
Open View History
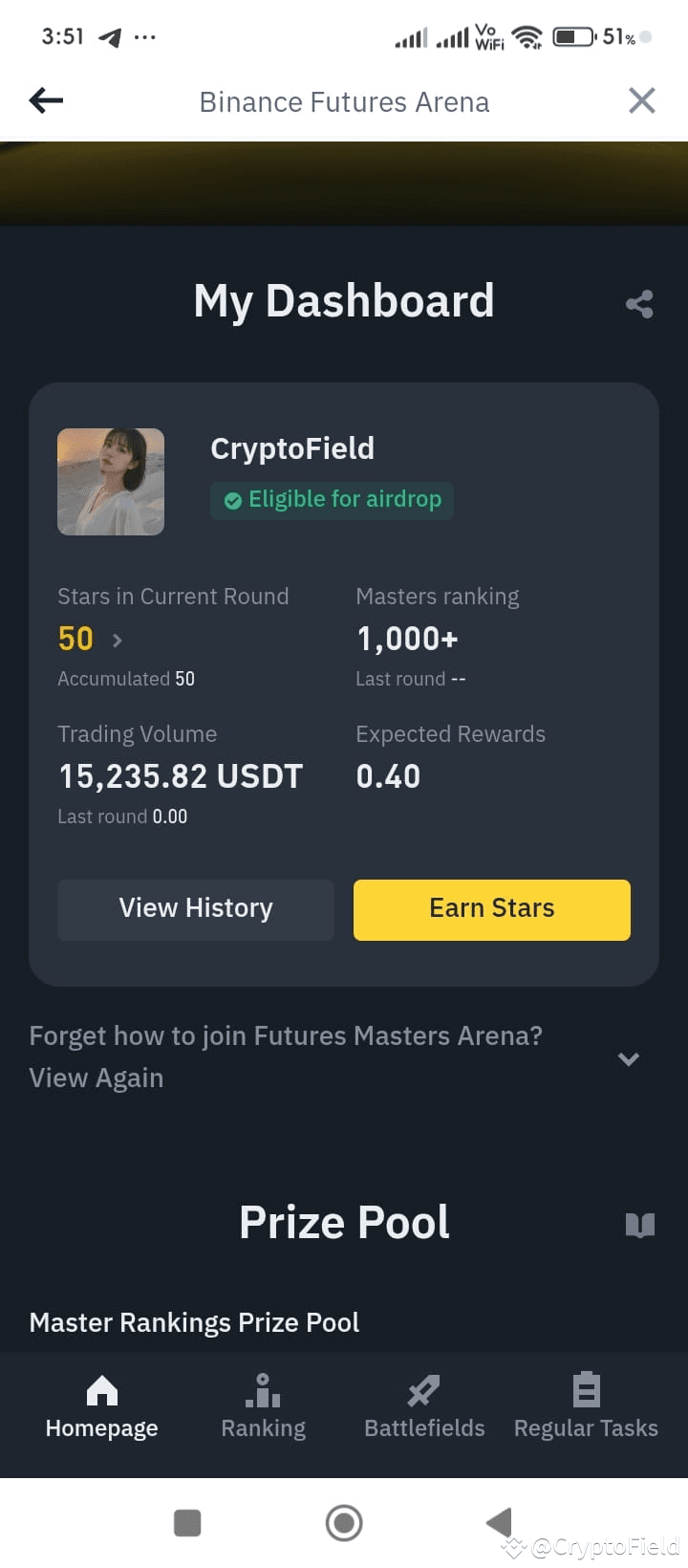pos(195,908)
